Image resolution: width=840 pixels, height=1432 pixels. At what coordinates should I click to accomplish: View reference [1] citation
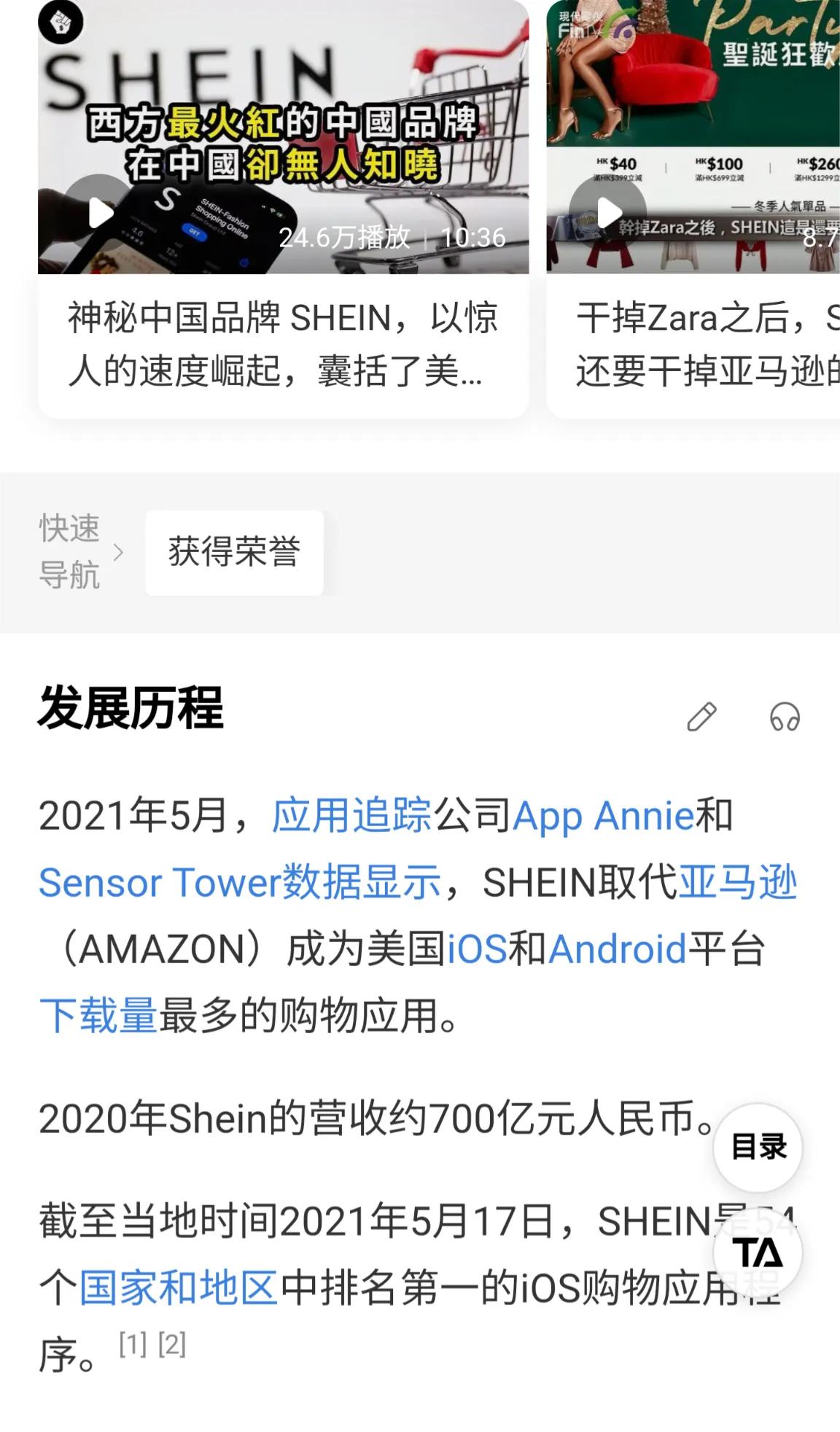click(x=133, y=1344)
